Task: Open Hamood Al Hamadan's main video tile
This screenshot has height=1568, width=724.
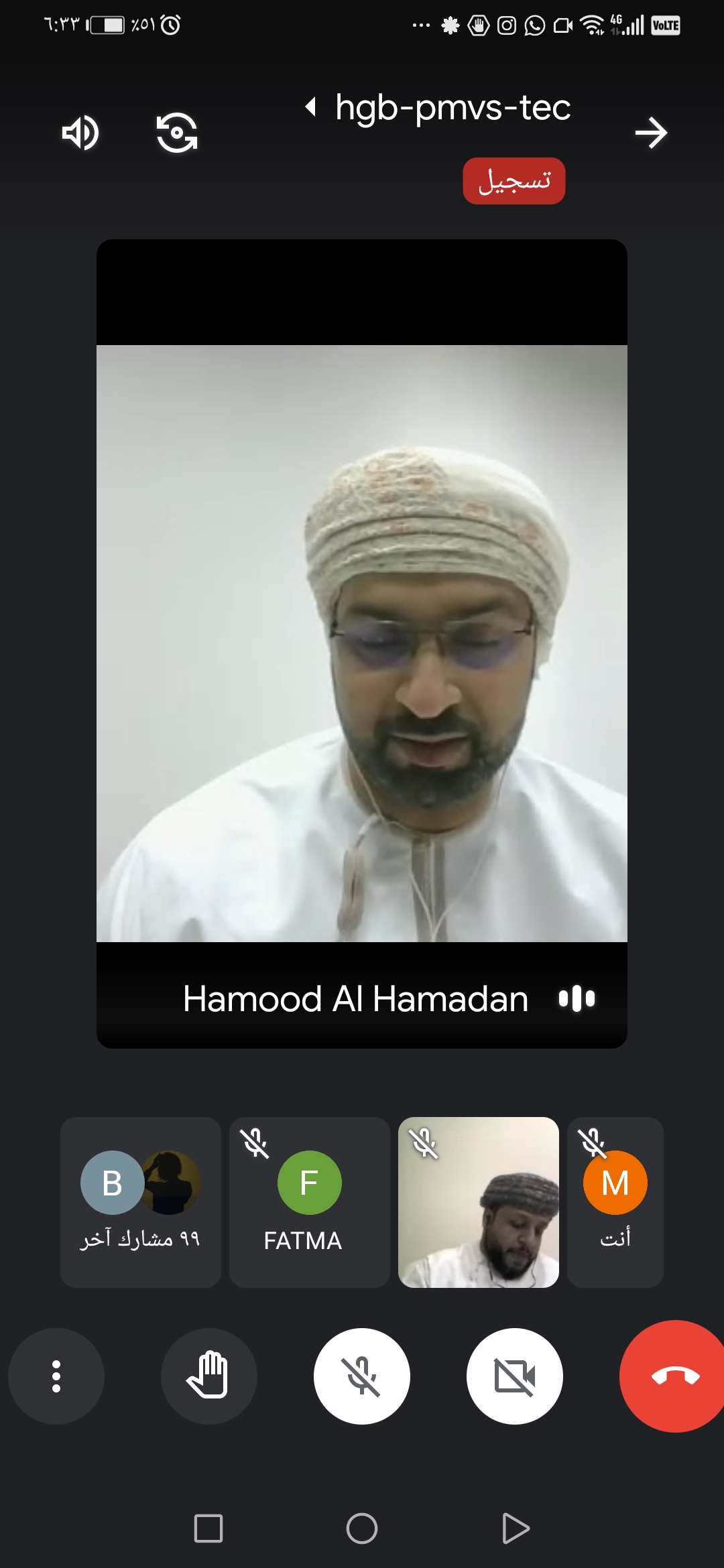Action: pyautogui.click(x=362, y=644)
